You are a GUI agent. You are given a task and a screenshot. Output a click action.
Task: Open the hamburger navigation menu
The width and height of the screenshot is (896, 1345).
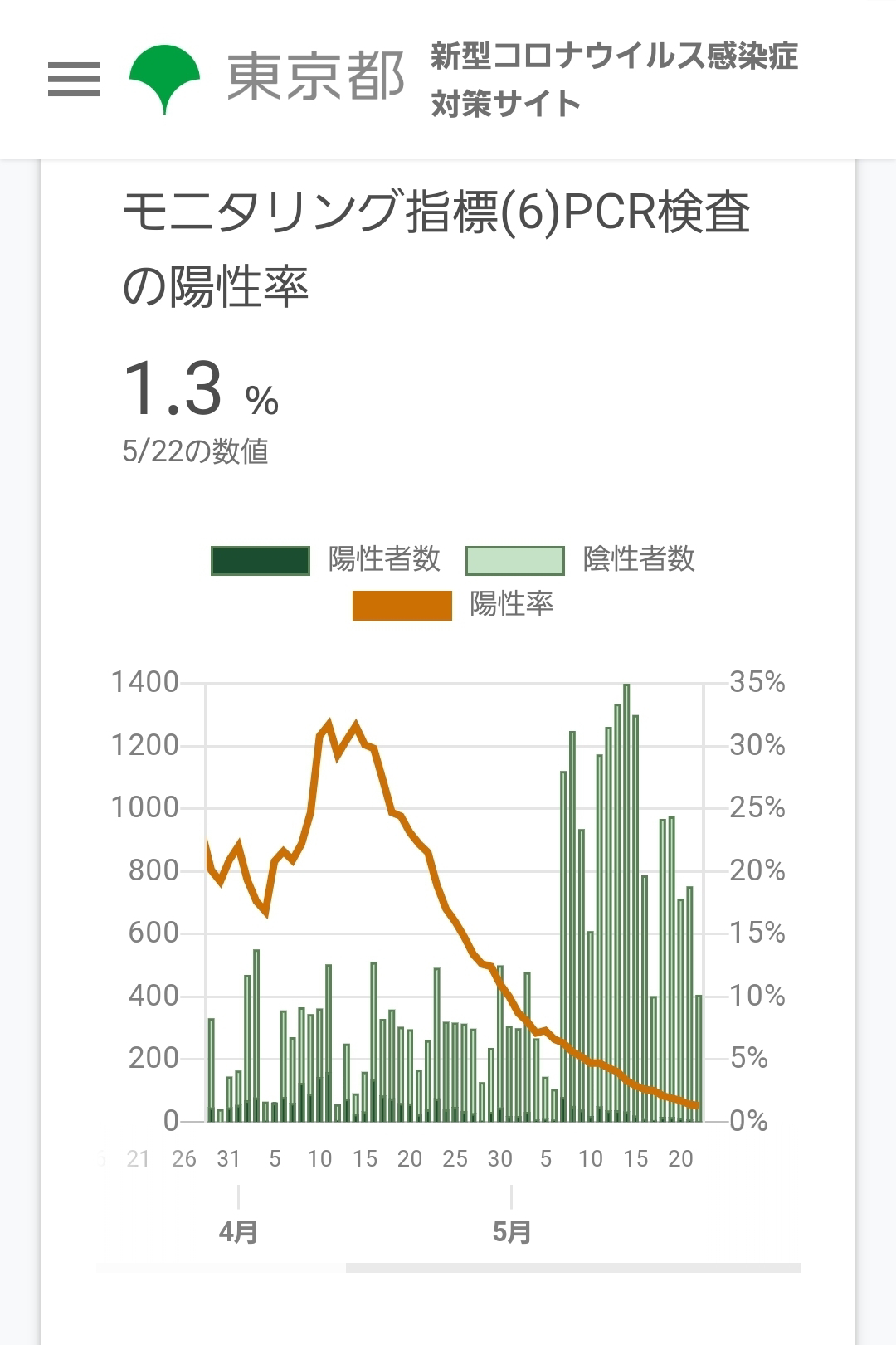74,80
